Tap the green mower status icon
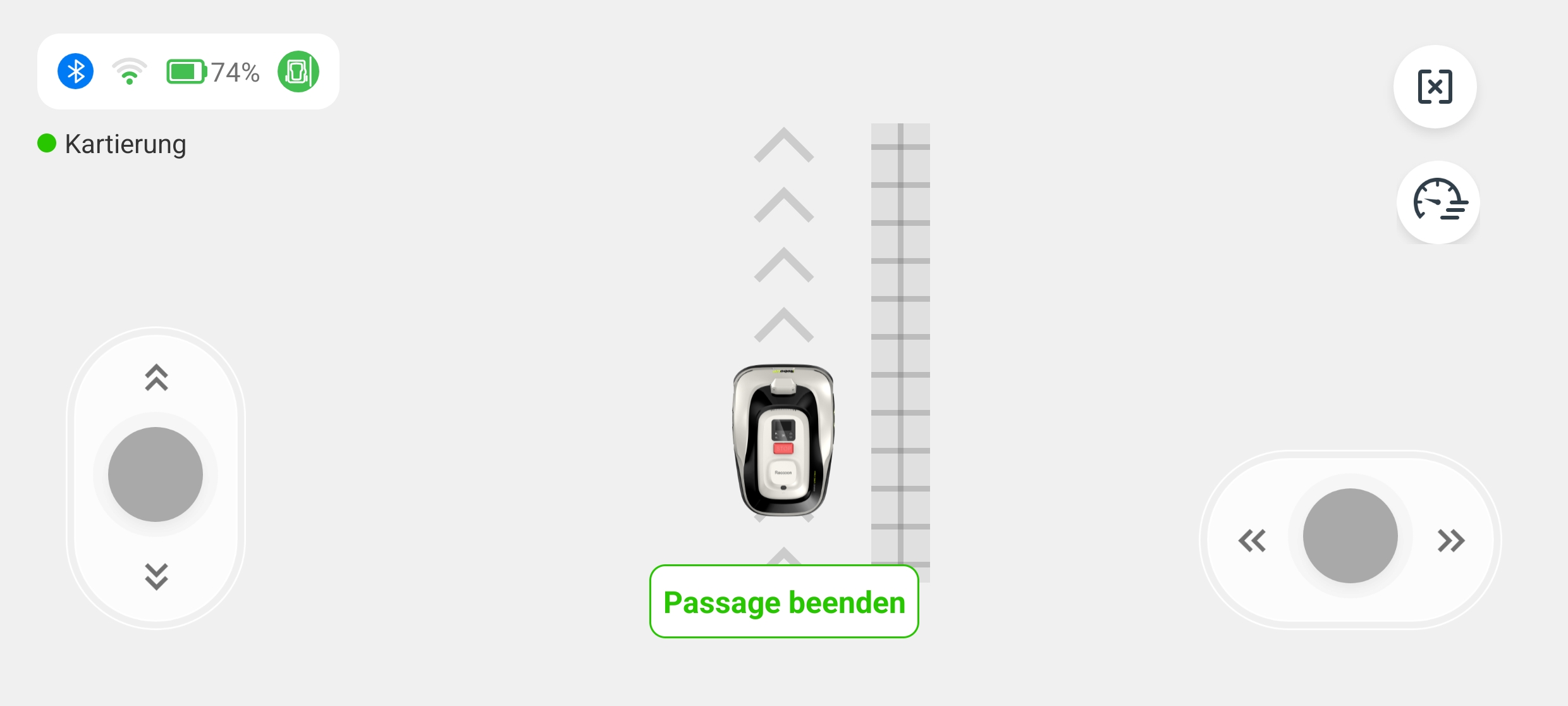 [298, 71]
